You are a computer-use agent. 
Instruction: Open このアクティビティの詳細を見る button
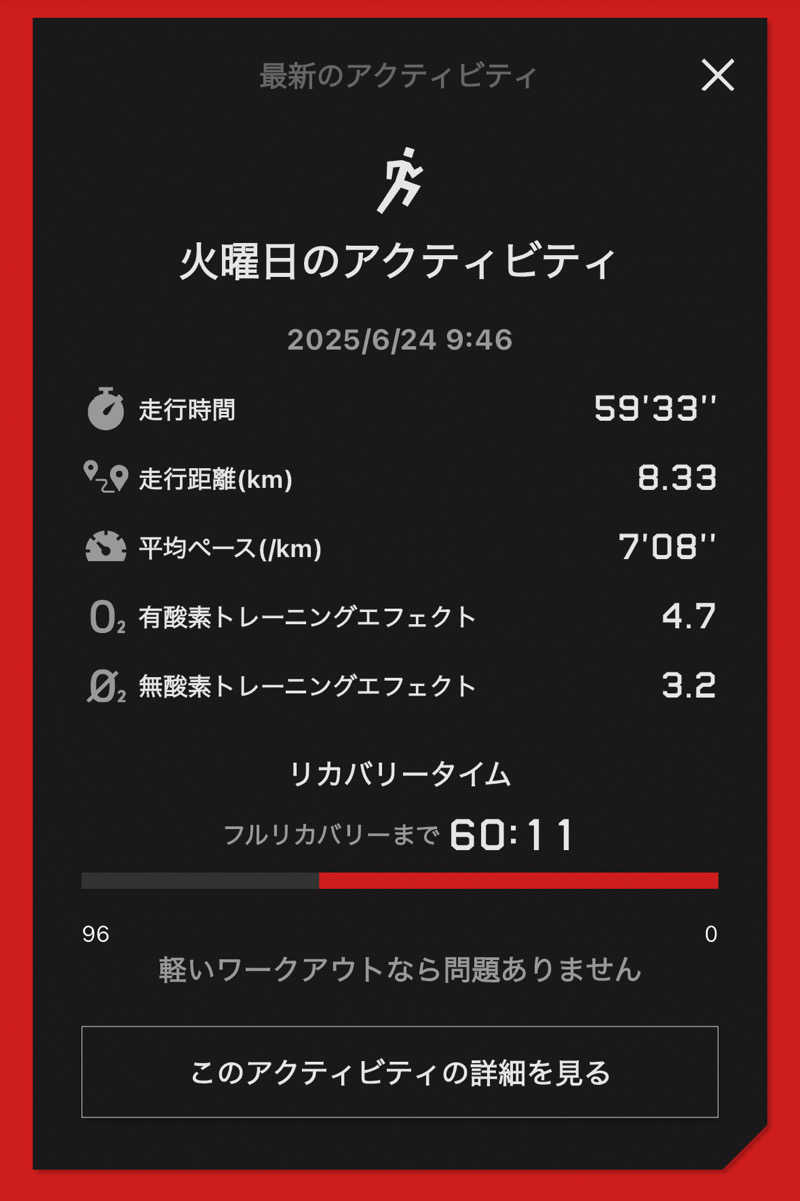[400, 1072]
